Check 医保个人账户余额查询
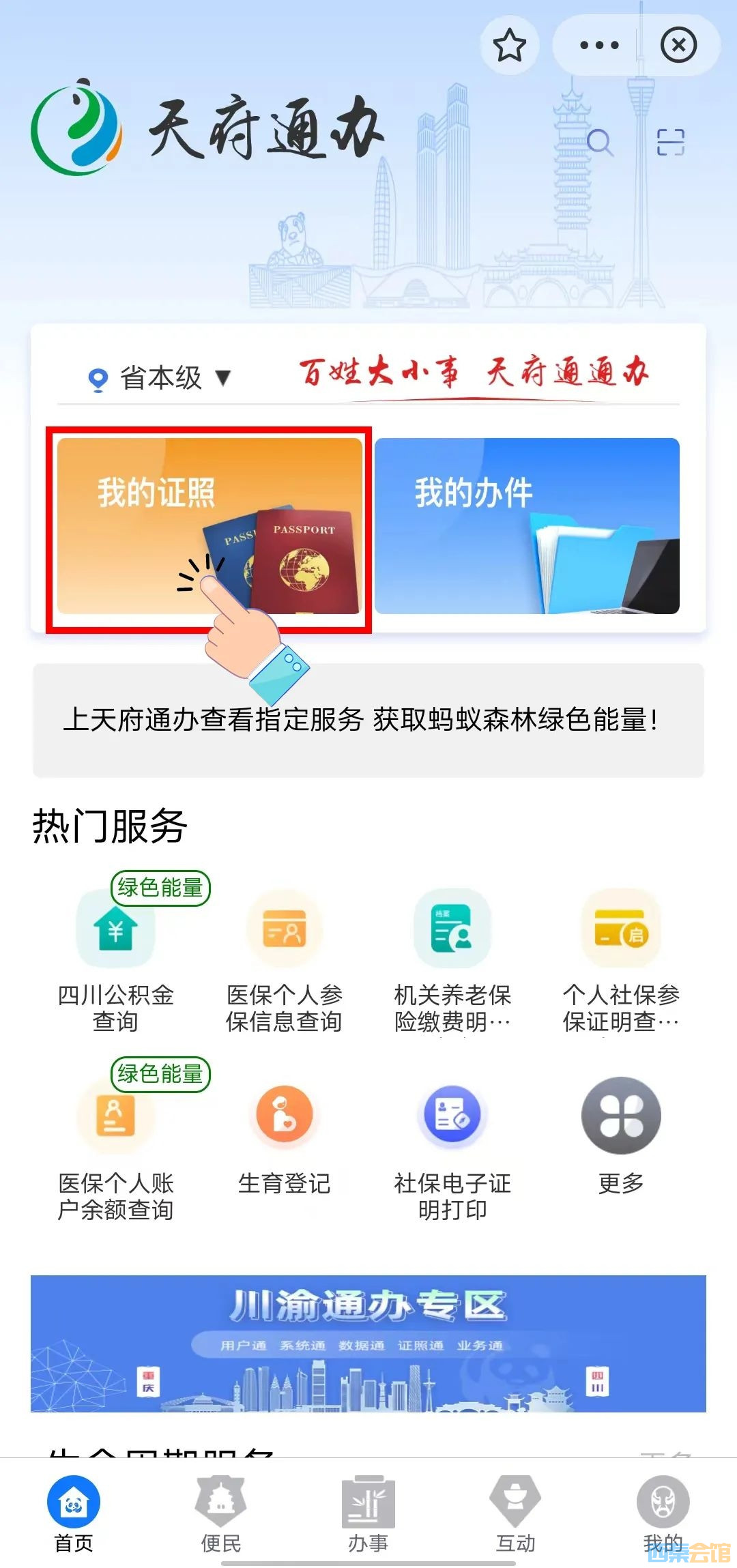The height and width of the screenshot is (1568, 737). tap(116, 1146)
